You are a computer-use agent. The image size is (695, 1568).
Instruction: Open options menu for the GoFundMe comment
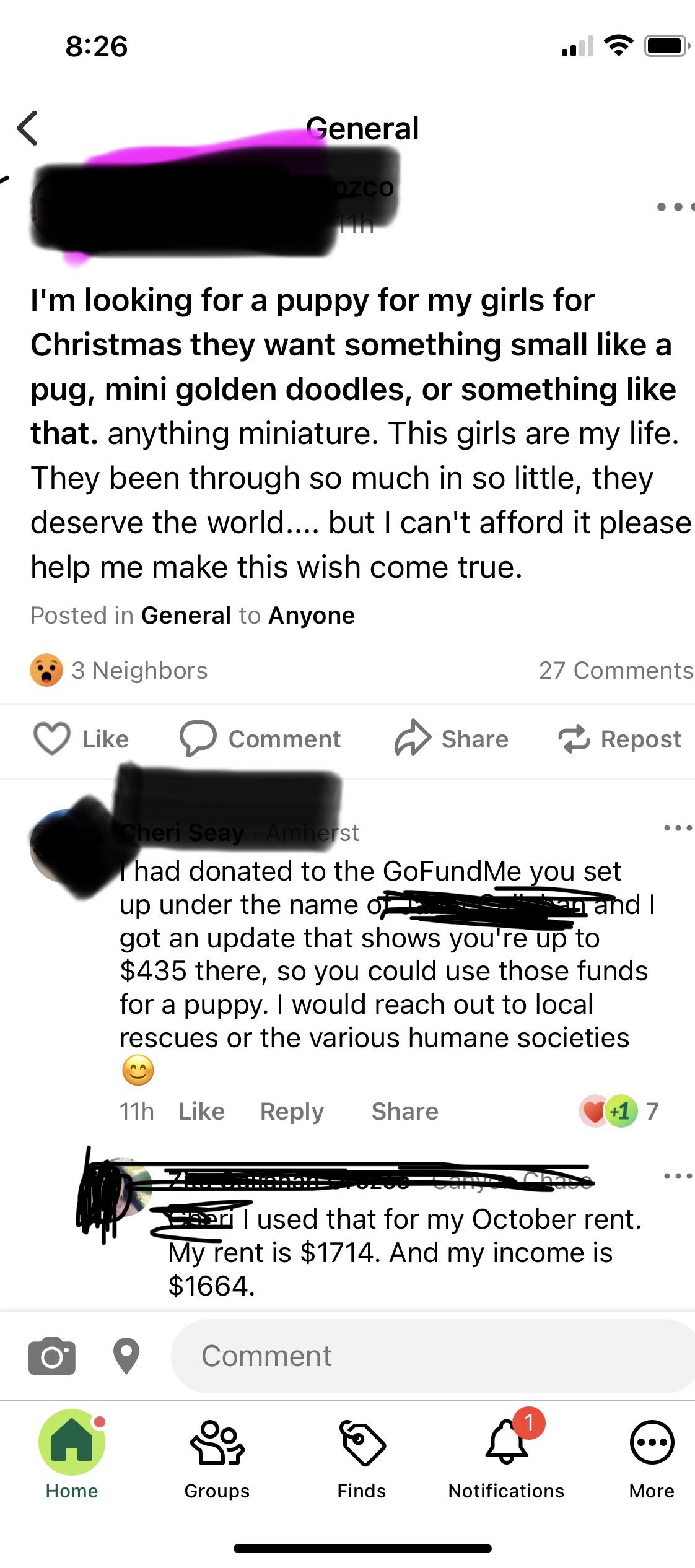point(677,828)
